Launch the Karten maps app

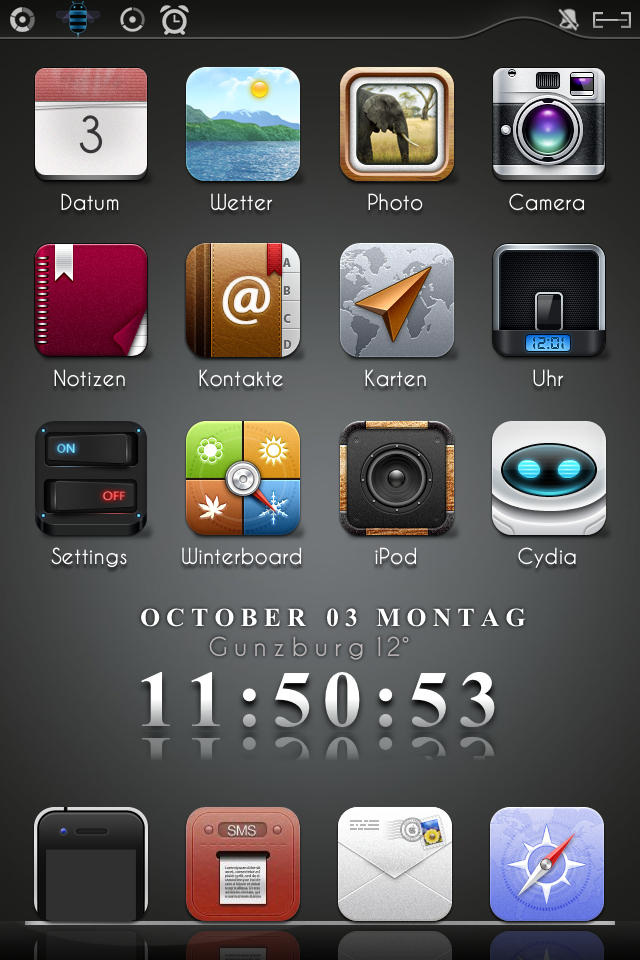point(396,301)
